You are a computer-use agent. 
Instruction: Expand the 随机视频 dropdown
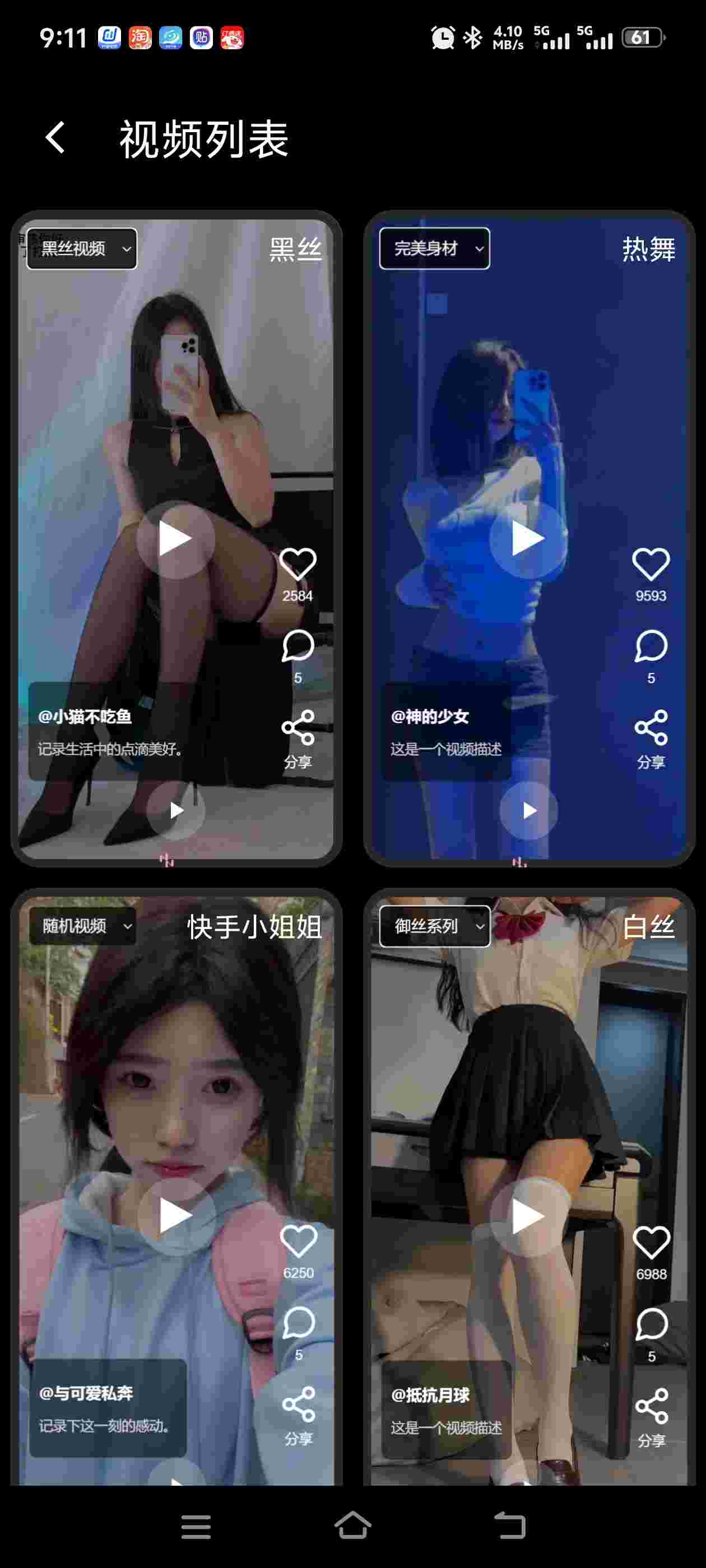(82, 926)
